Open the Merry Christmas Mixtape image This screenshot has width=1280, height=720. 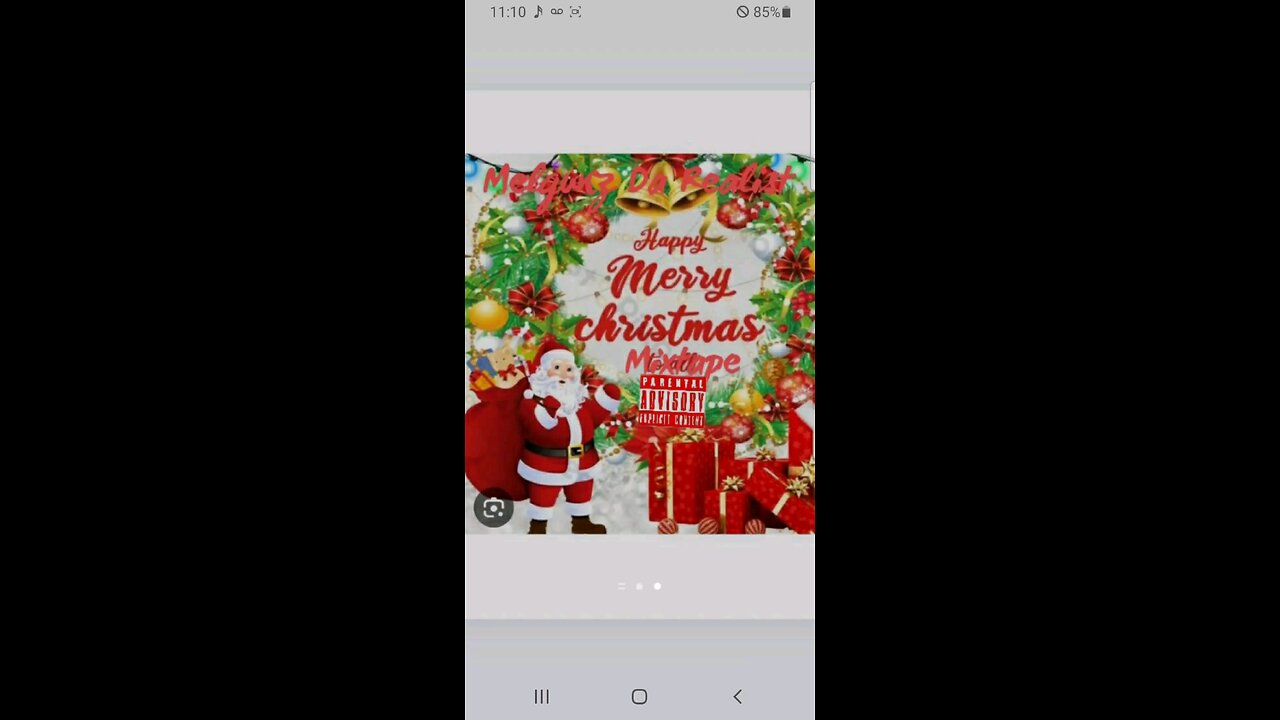pos(640,343)
